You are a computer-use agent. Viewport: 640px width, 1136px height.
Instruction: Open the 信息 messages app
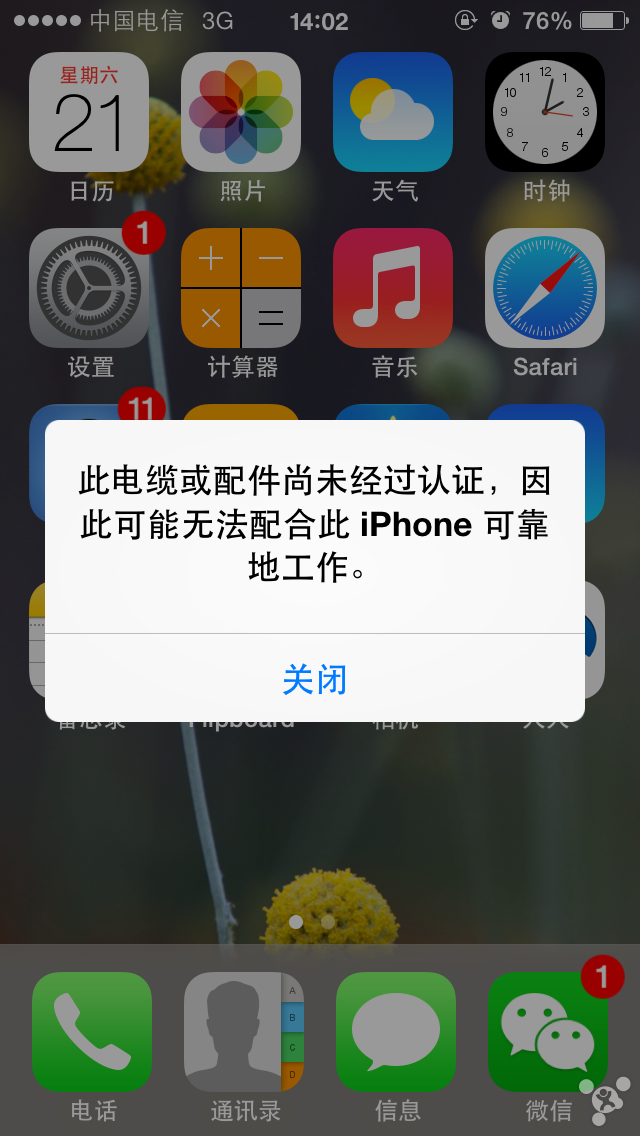[x=396, y=1032]
